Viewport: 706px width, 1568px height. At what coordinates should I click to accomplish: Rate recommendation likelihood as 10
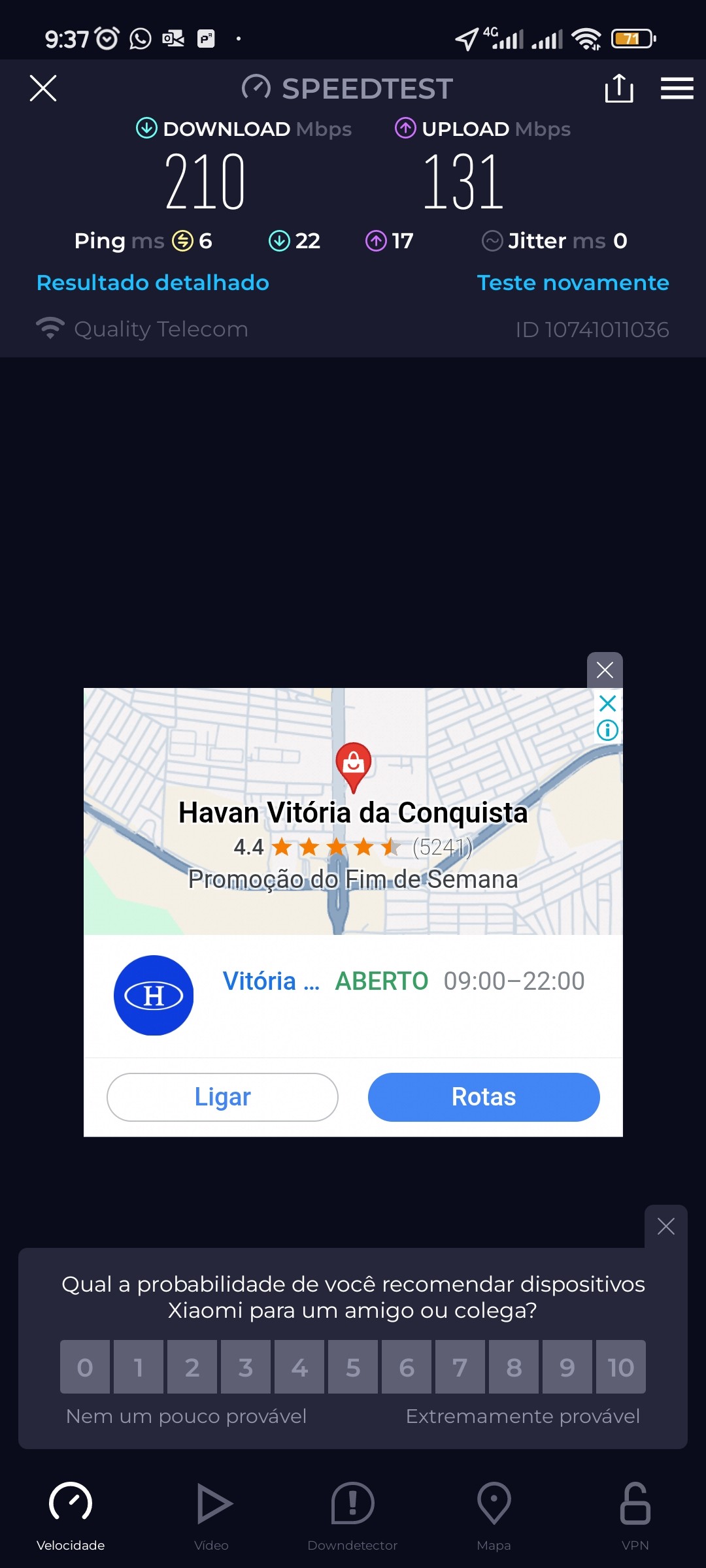click(620, 1367)
